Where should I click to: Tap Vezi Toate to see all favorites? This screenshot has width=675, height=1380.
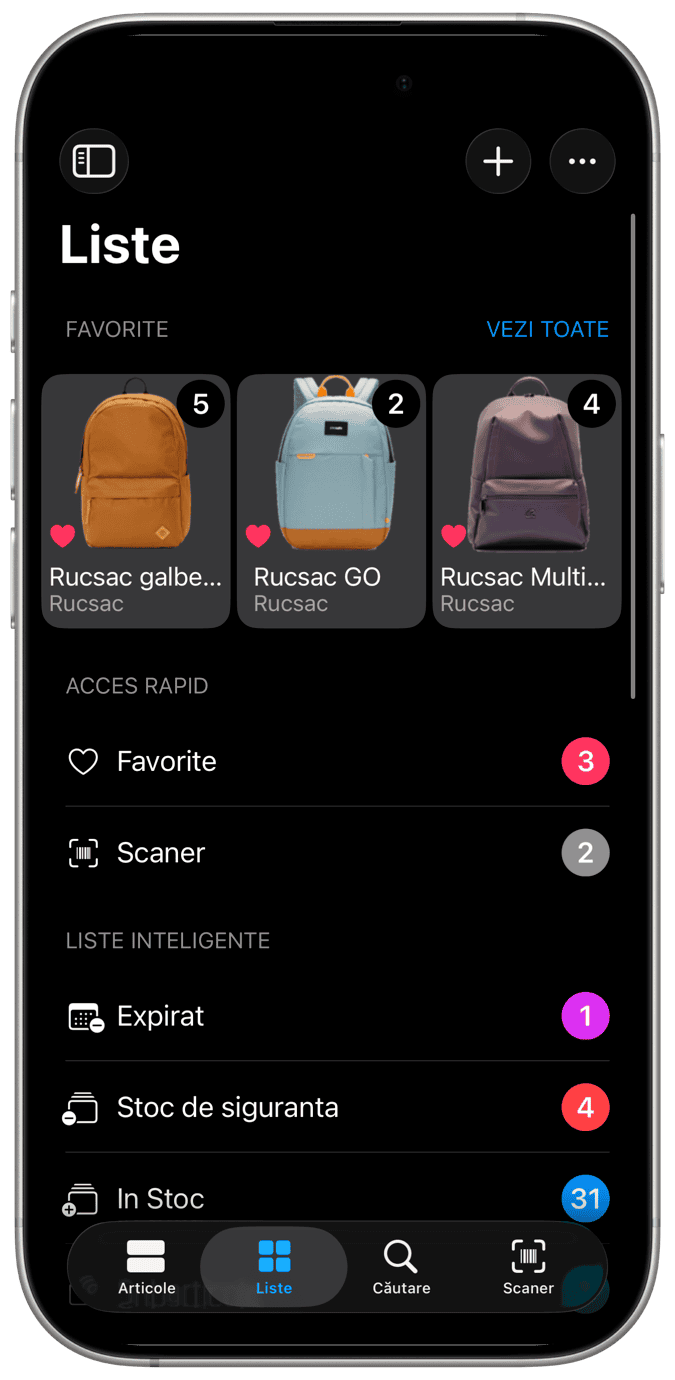pyautogui.click(x=547, y=329)
